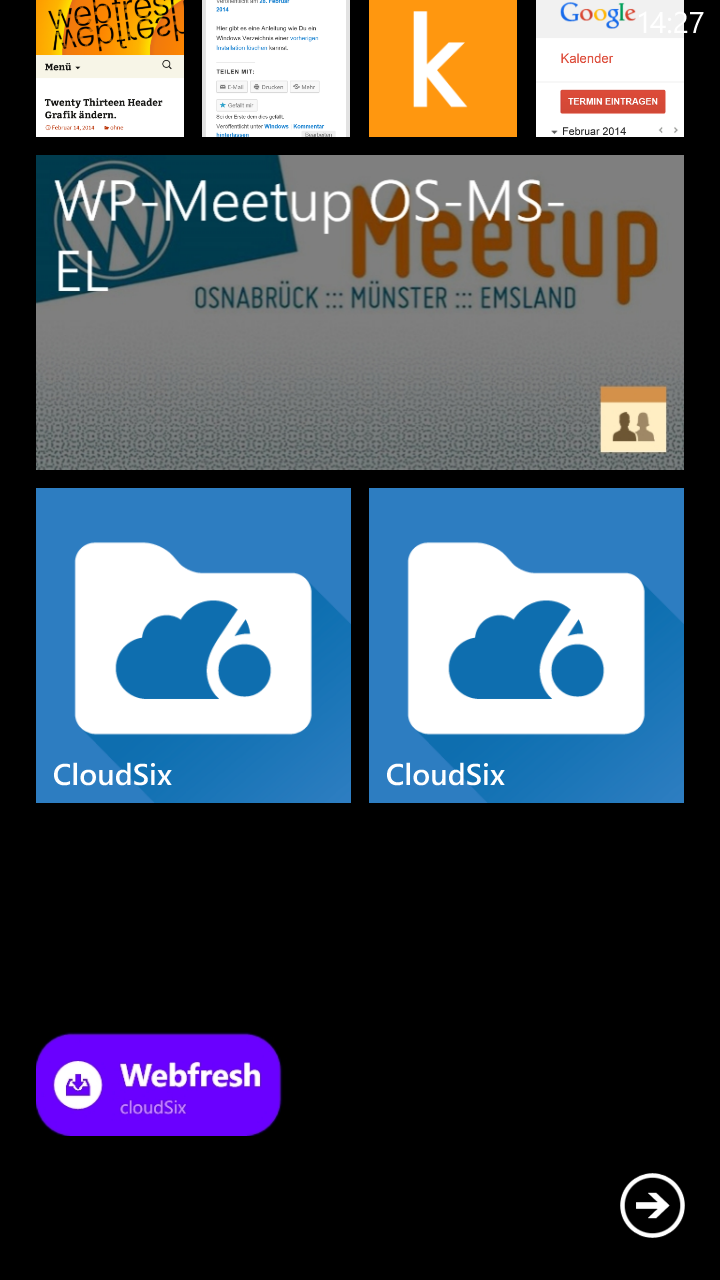
Task: Go to the app list with the arrow
Action: [652, 1205]
